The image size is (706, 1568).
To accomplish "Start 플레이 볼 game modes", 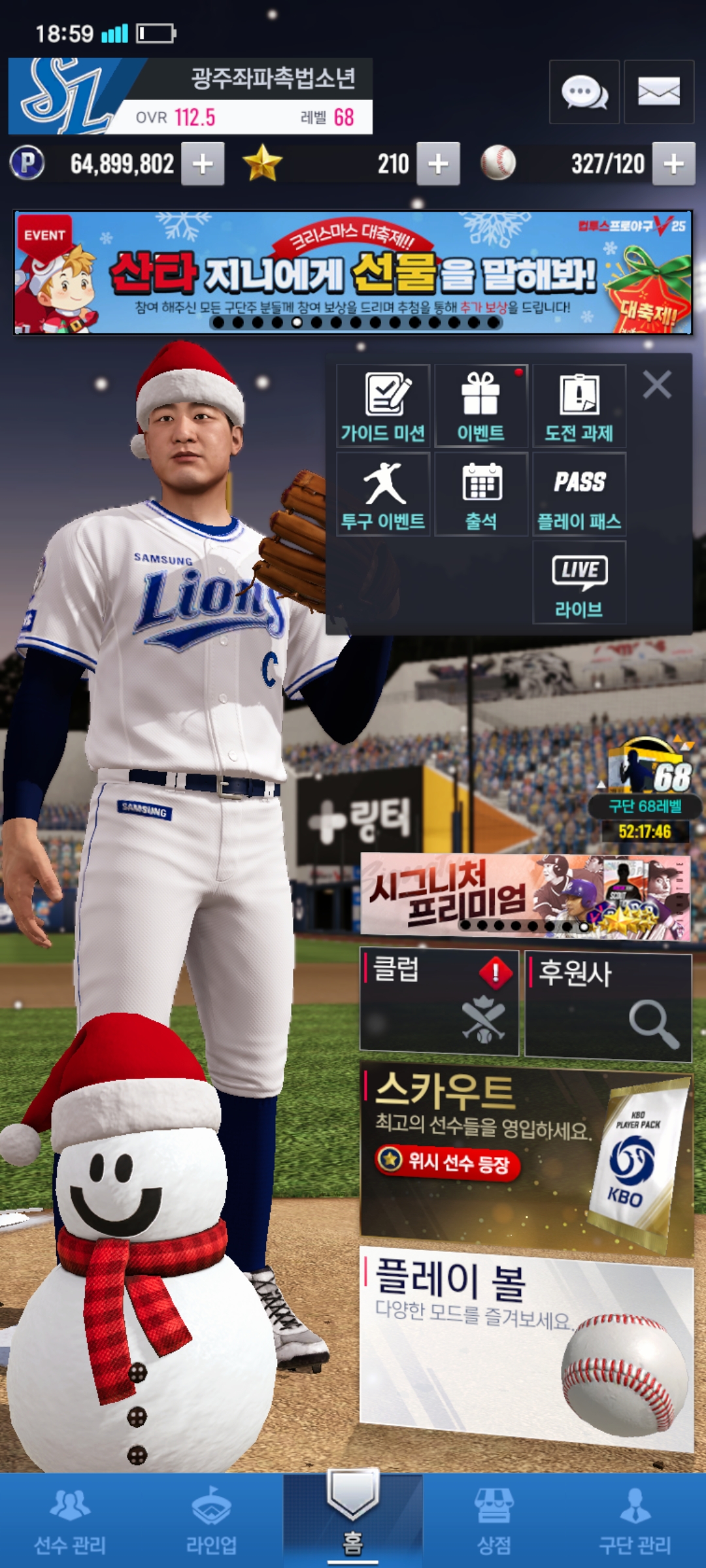I will pyautogui.click(x=526, y=1346).
